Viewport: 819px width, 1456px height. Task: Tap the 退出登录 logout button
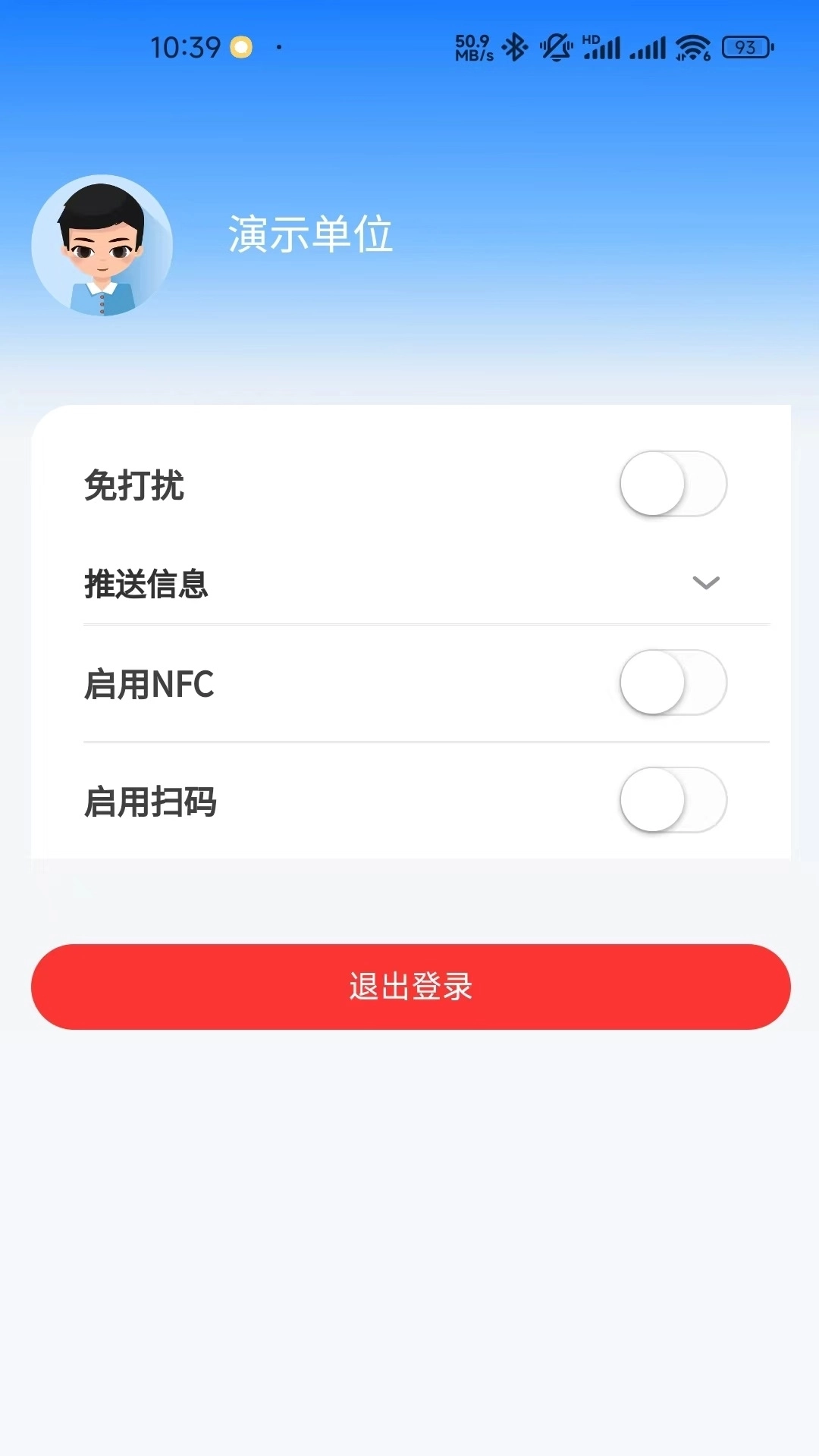pyautogui.click(x=409, y=987)
